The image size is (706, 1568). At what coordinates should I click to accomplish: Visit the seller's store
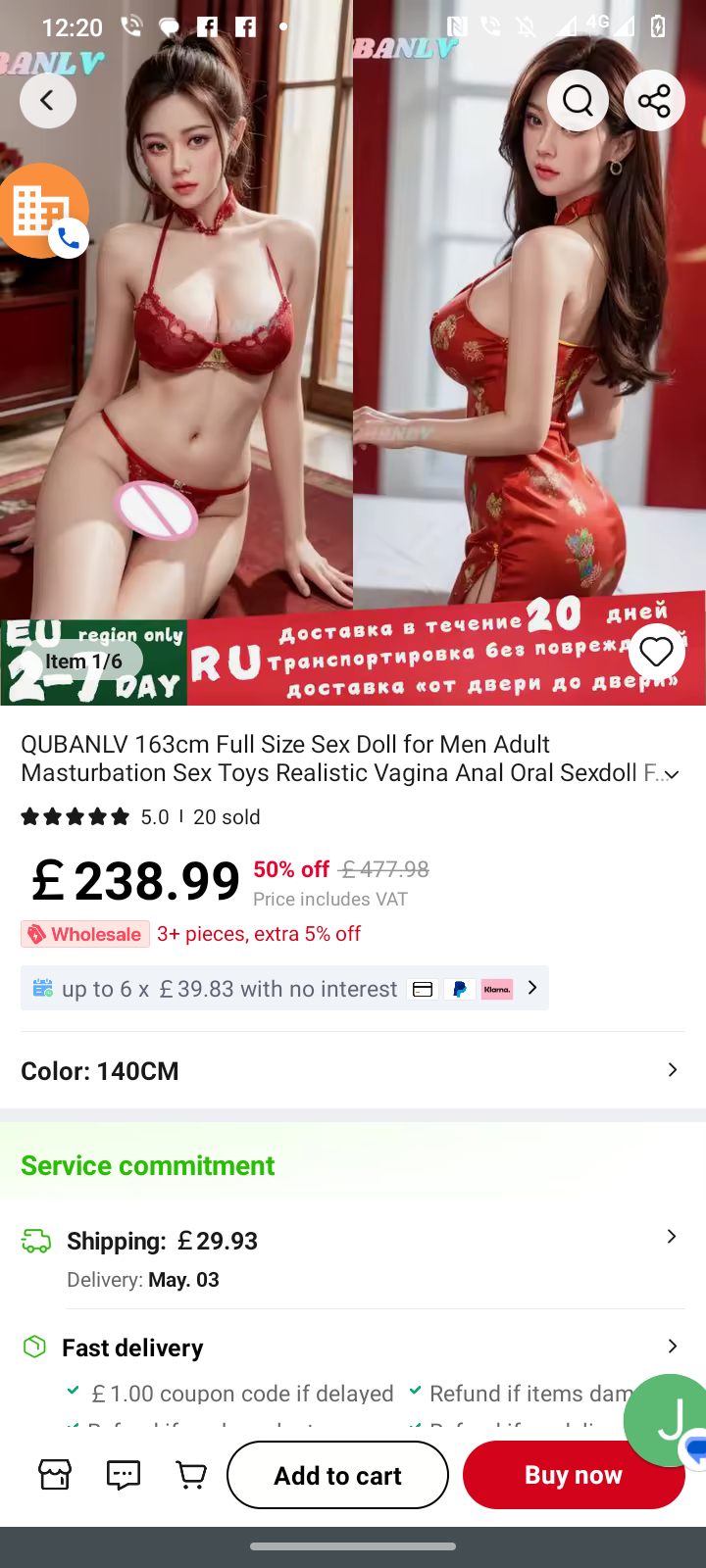pos(55,1474)
